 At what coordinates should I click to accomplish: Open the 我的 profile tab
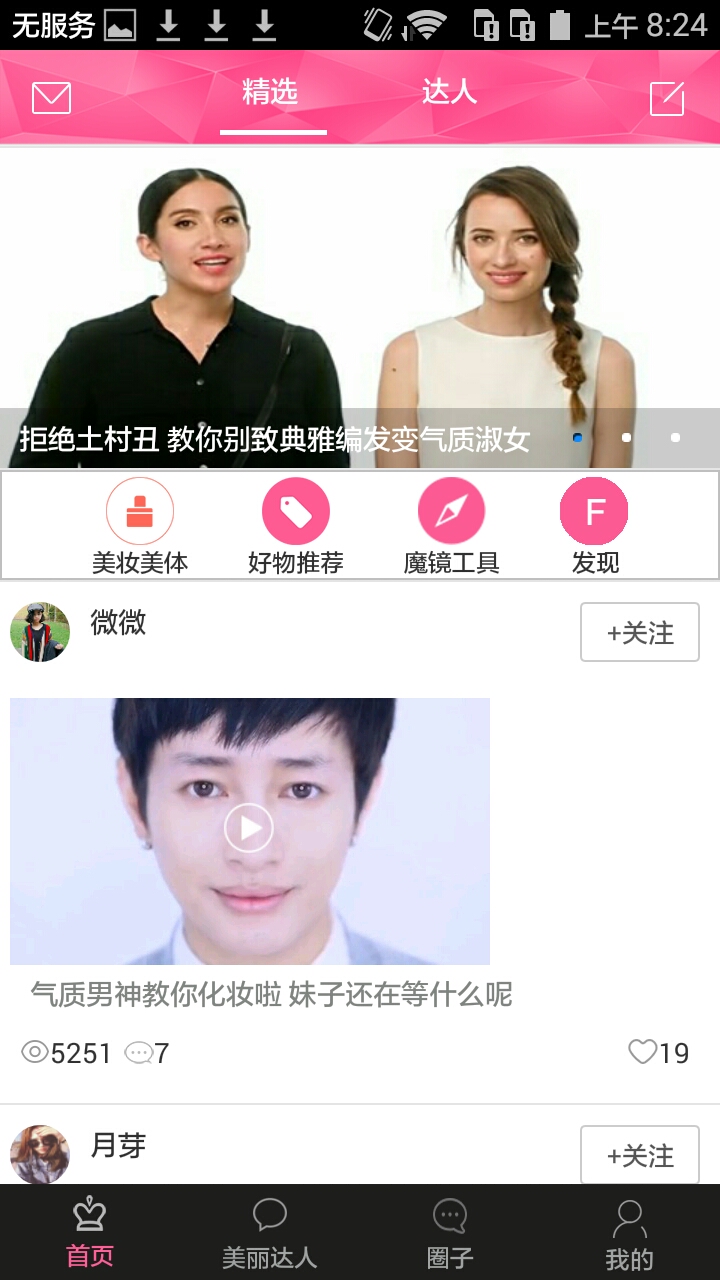point(629,1234)
